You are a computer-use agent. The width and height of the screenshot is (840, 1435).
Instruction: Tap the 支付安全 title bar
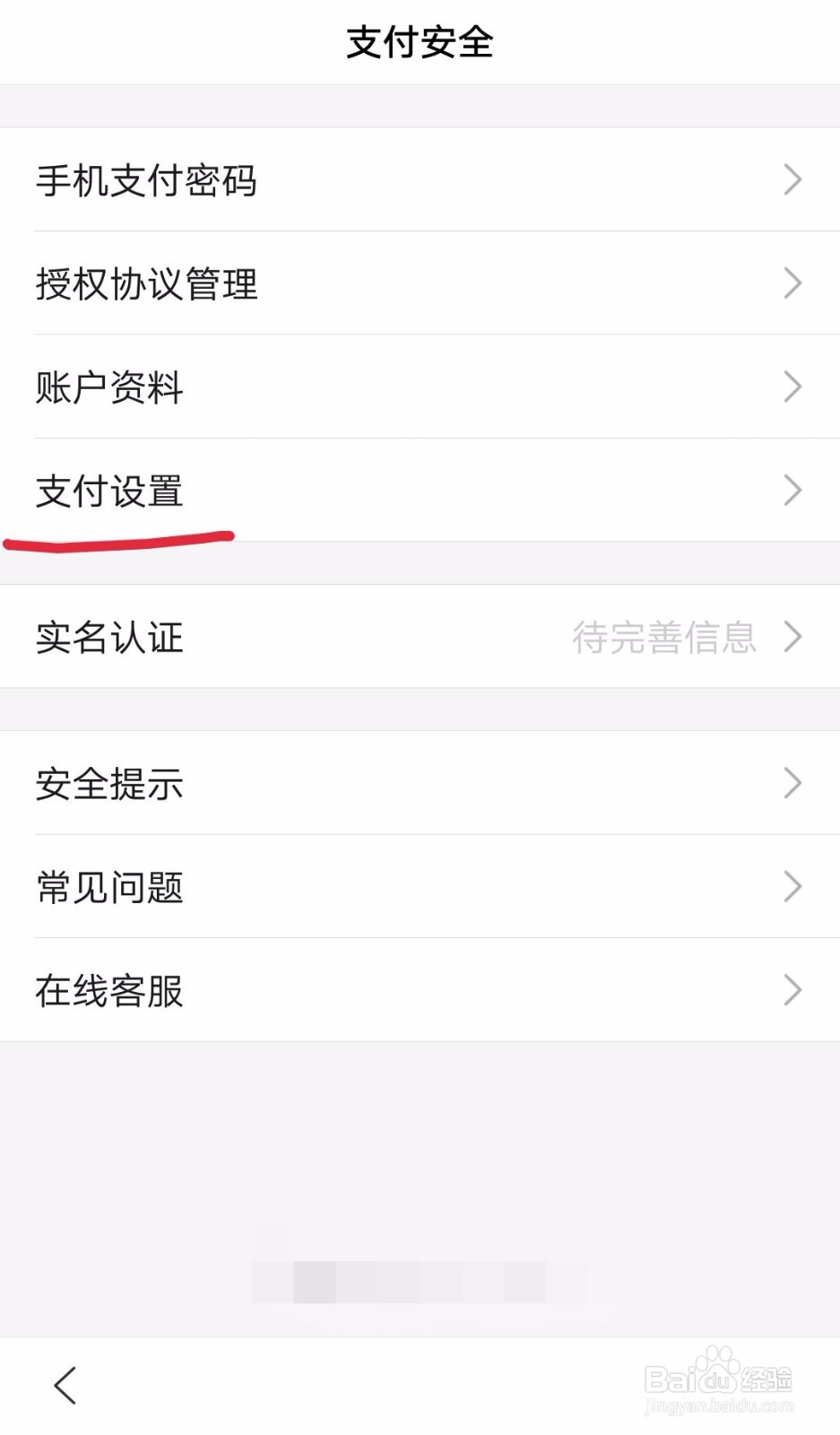click(420, 40)
